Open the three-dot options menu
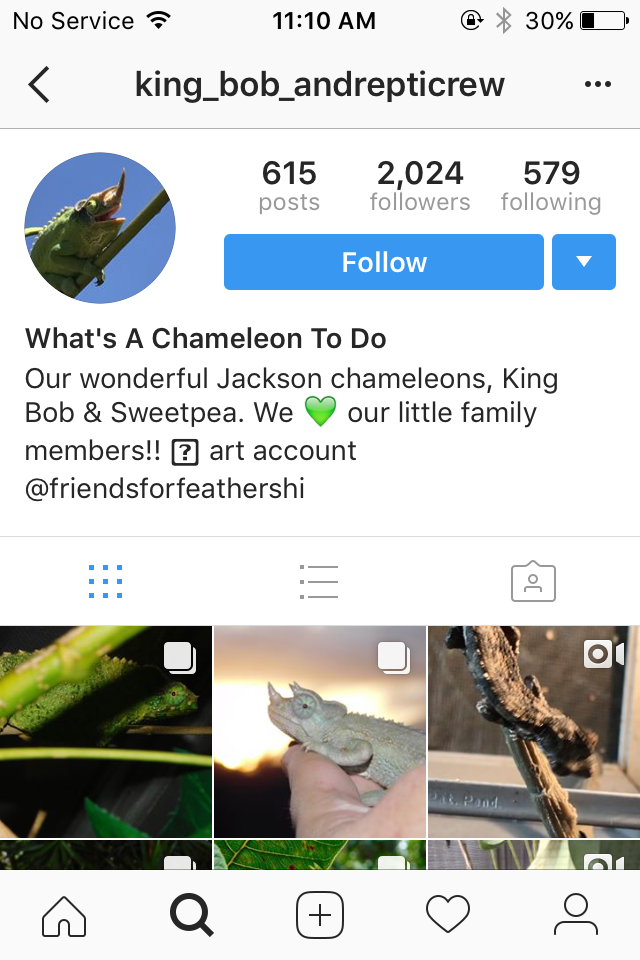The image size is (640, 960). click(597, 85)
